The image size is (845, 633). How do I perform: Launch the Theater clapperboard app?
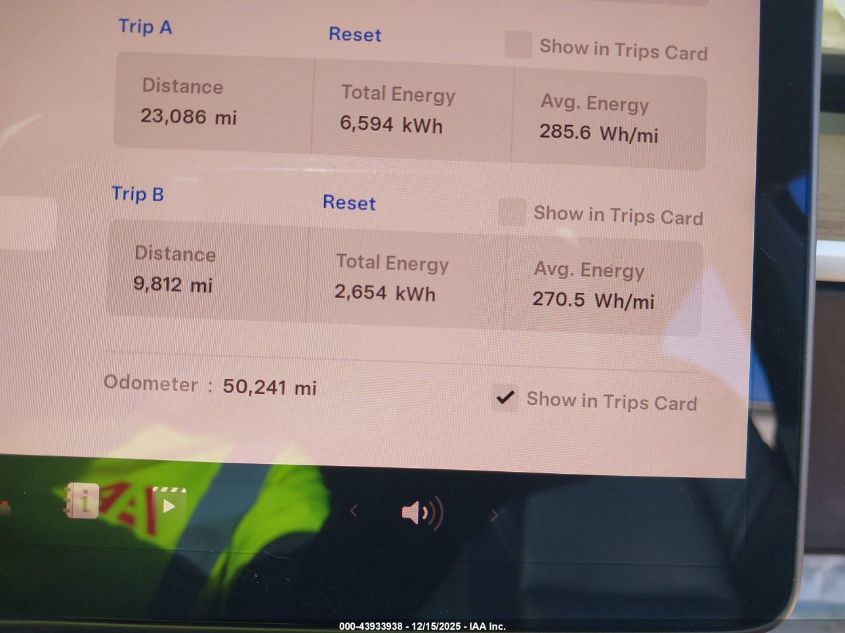168,505
